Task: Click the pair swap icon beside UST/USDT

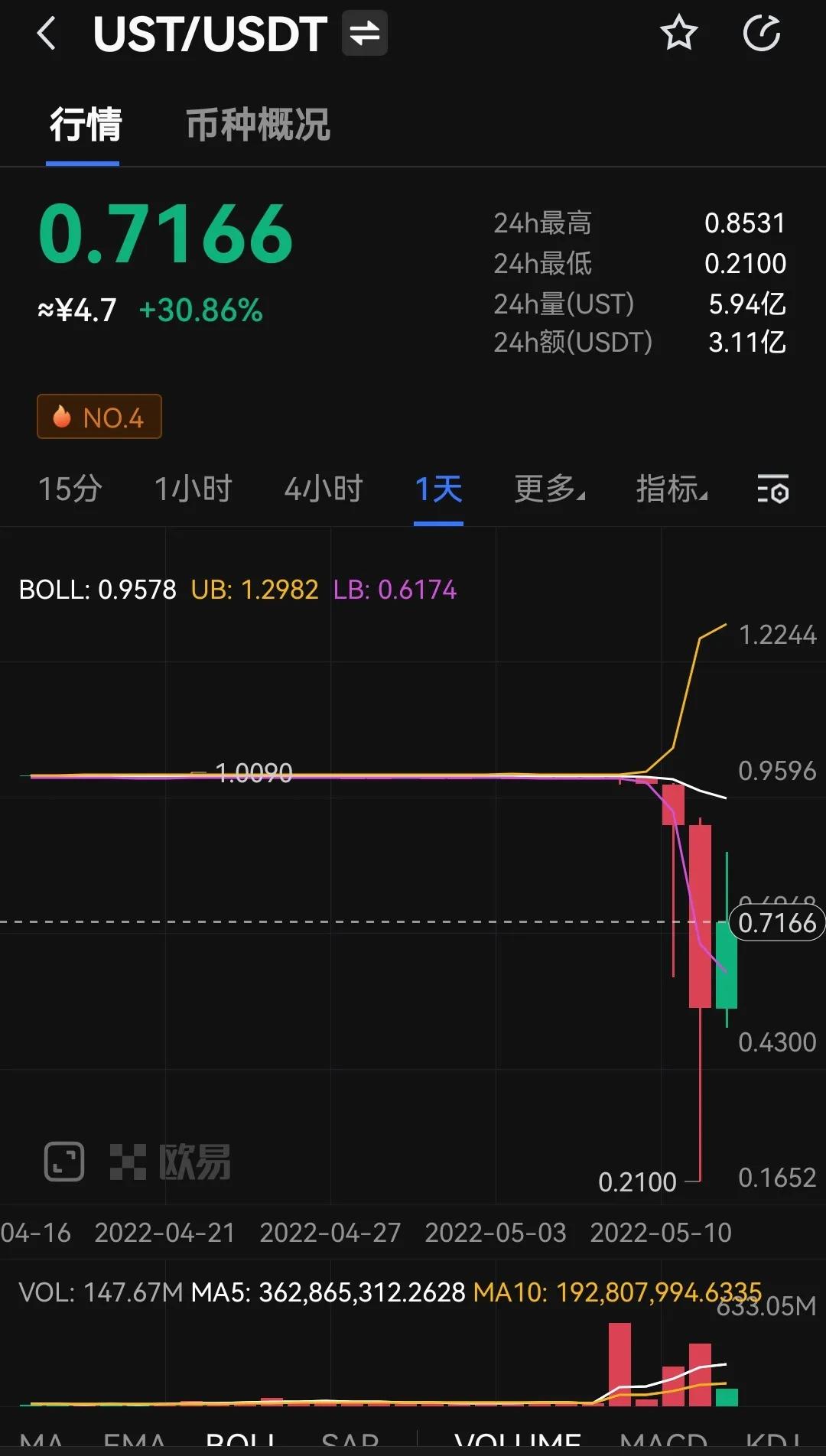Action: pos(363,34)
